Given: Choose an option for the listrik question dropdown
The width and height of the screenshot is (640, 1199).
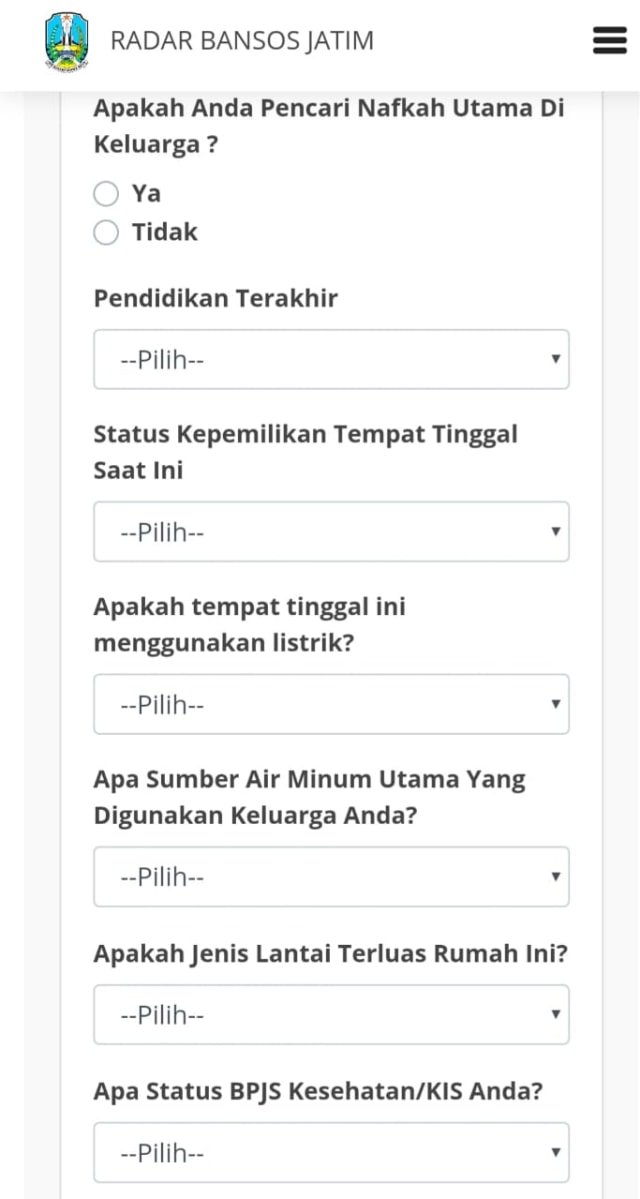Looking at the screenshot, I should (331, 704).
